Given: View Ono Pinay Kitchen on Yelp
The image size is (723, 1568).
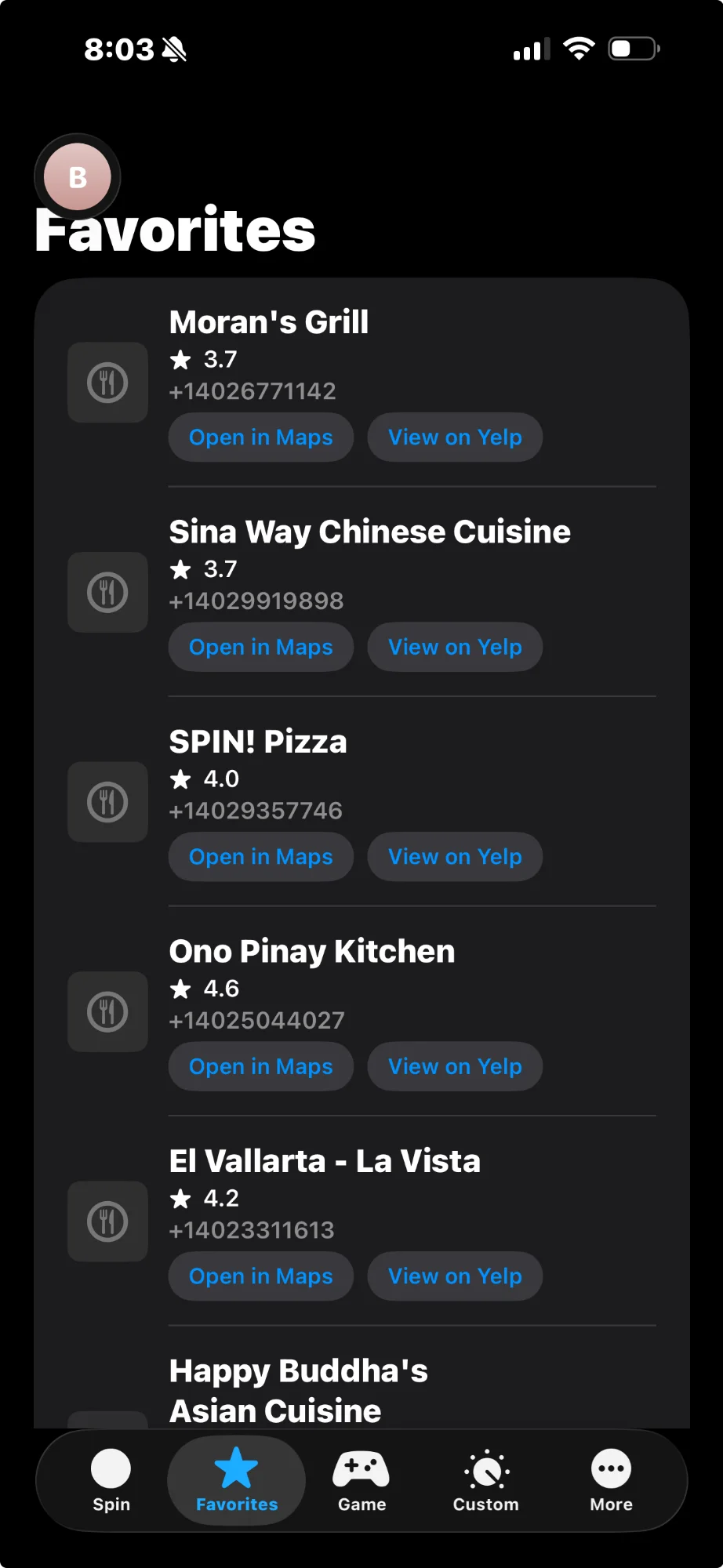Looking at the screenshot, I should (x=455, y=1066).
